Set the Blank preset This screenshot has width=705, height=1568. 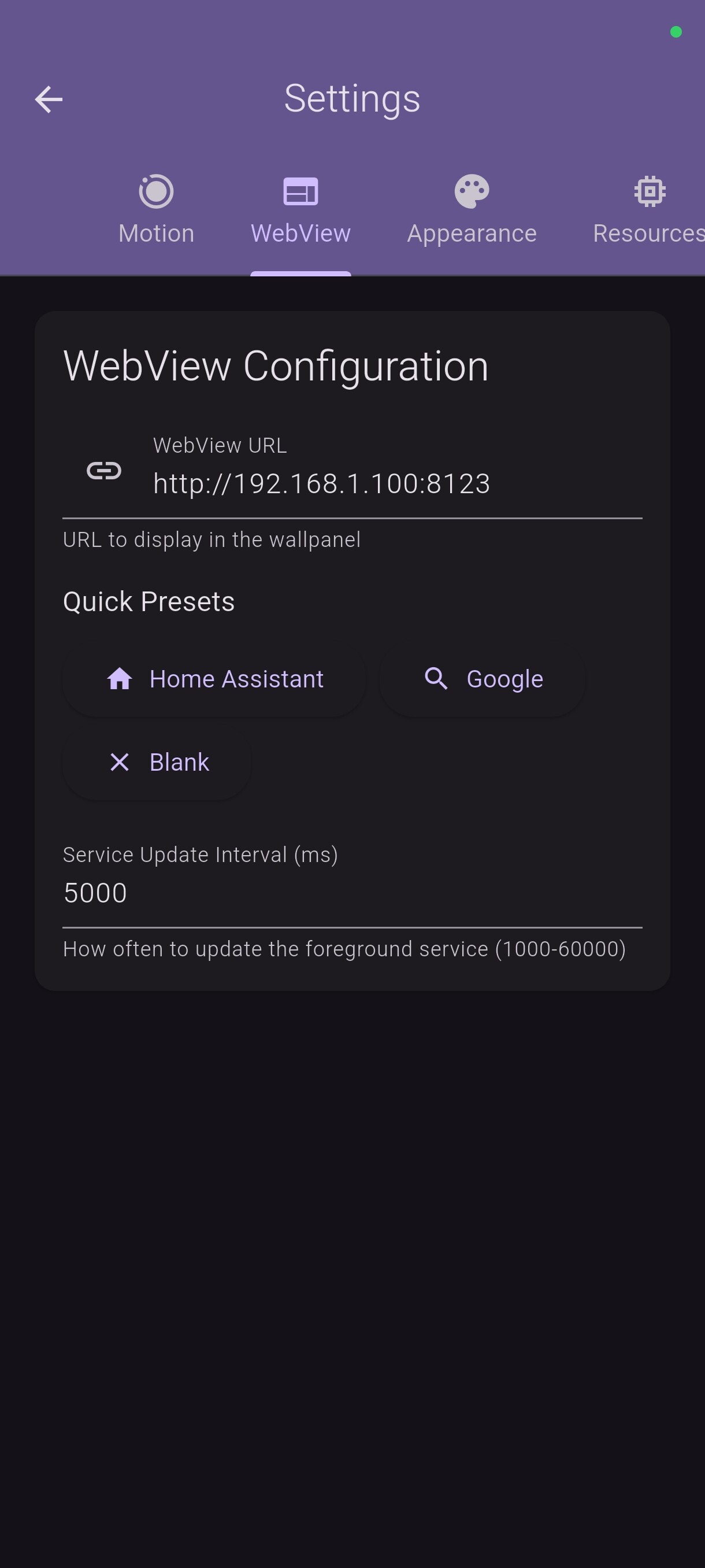tap(157, 762)
